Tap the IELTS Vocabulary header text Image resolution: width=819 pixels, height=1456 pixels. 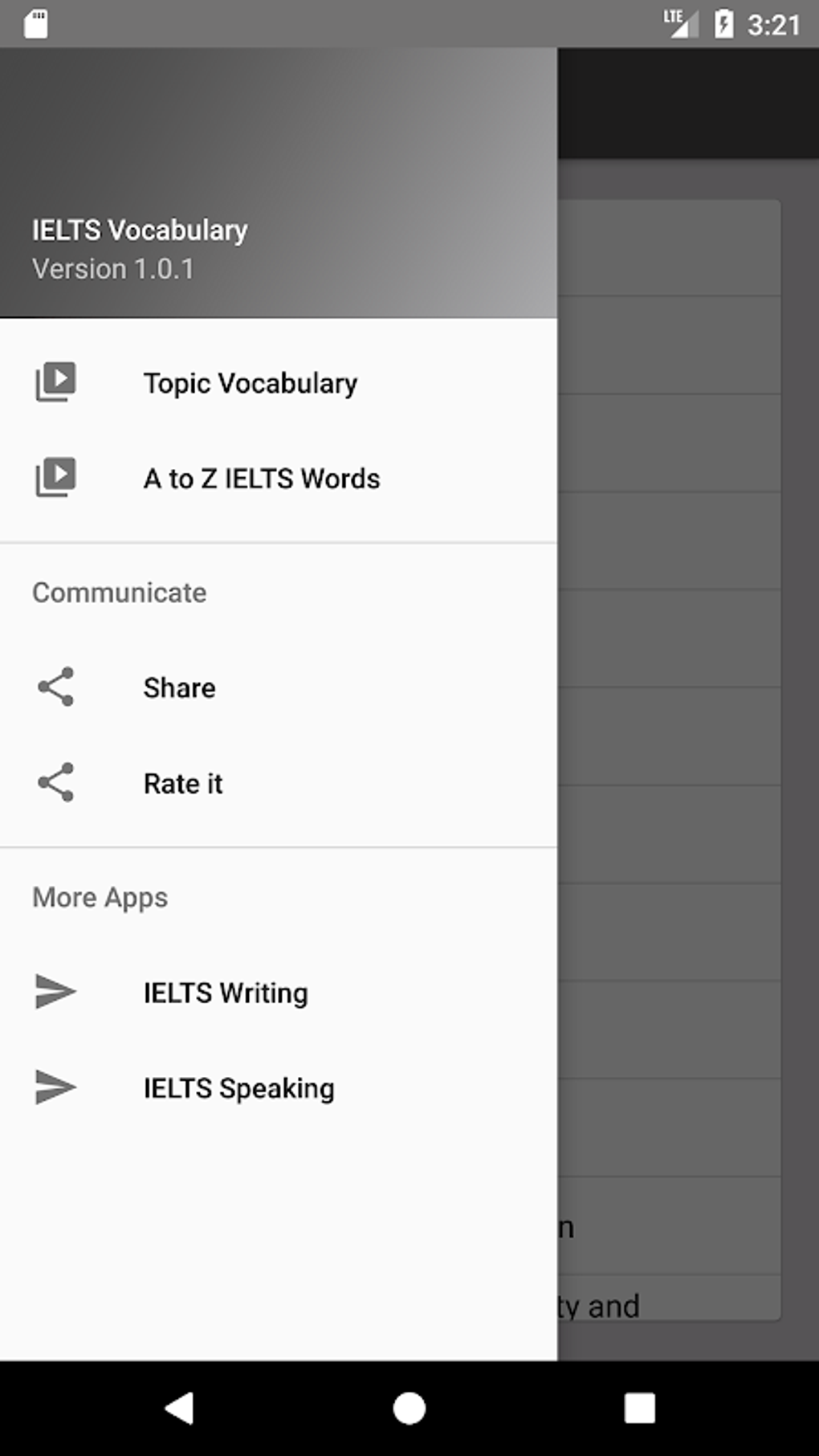pos(140,230)
